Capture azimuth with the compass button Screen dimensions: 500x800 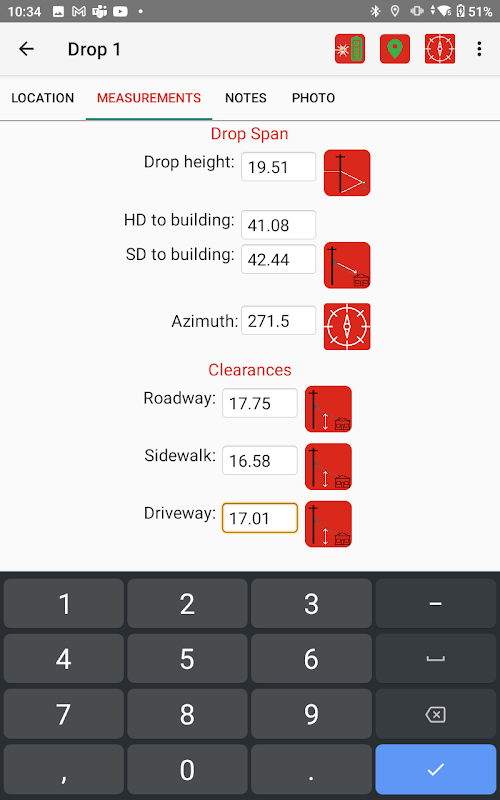tap(347, 327)
